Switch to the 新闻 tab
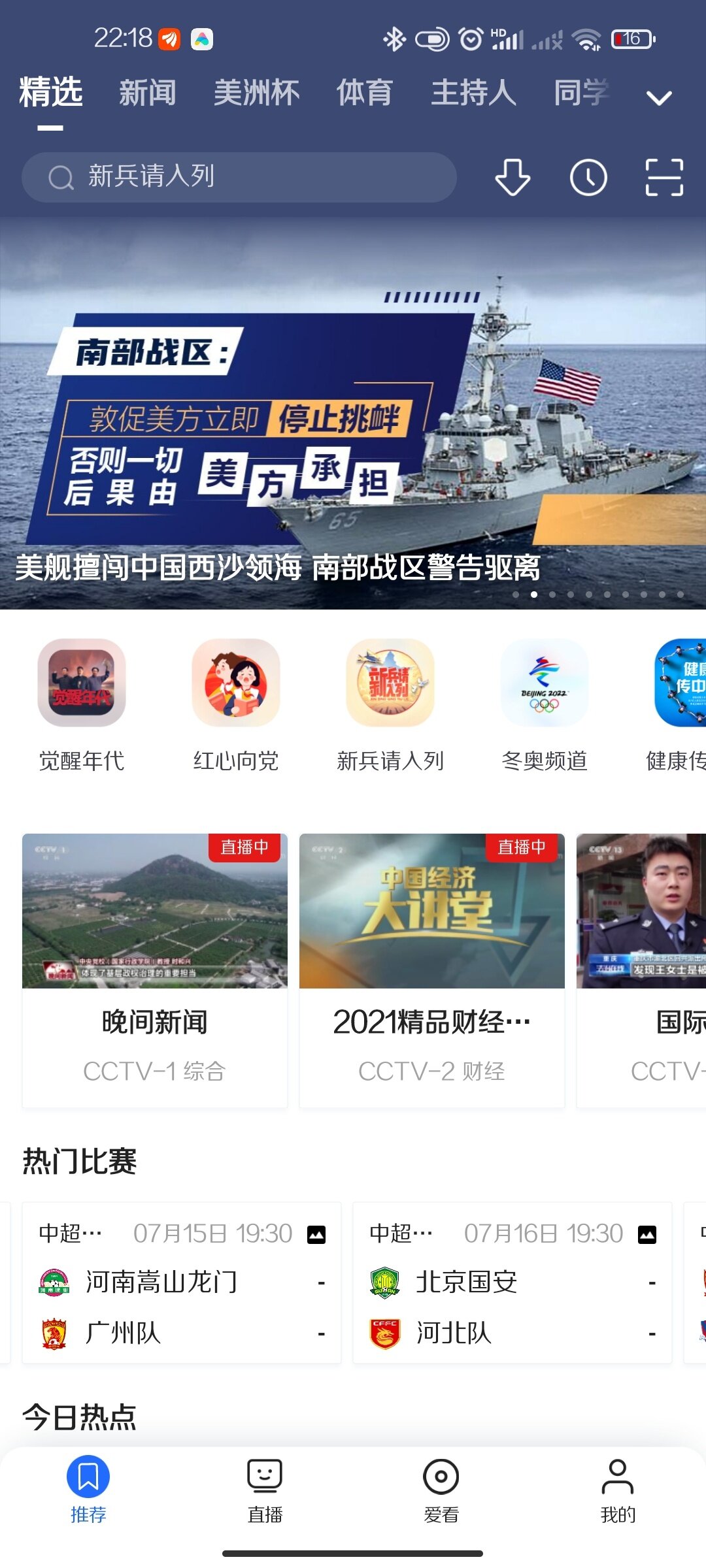The width and height of the screenshot is (706, 1568). (x=148, y=92)
